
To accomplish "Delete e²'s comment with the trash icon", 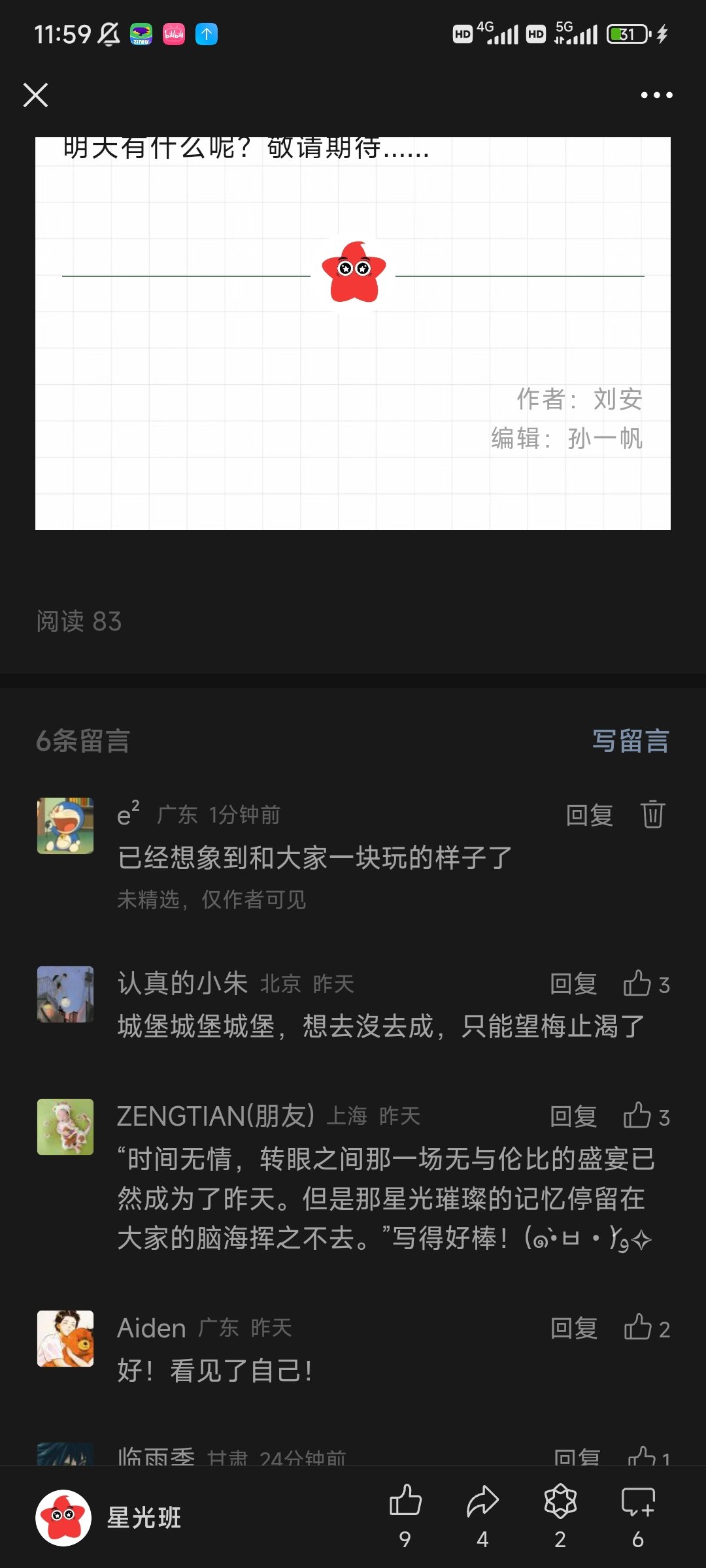I will click(x=652, y=815).
